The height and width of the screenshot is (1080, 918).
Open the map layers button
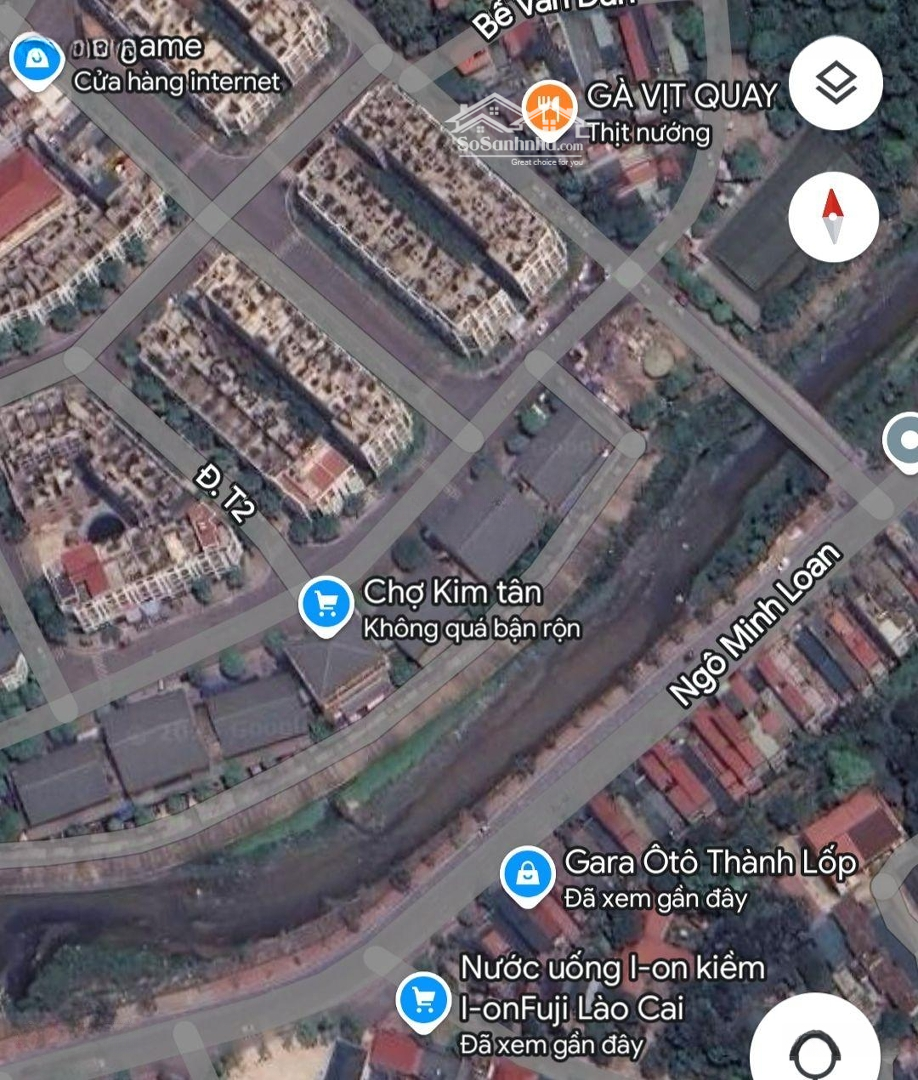pyautogui.click(x=835, y=83)
